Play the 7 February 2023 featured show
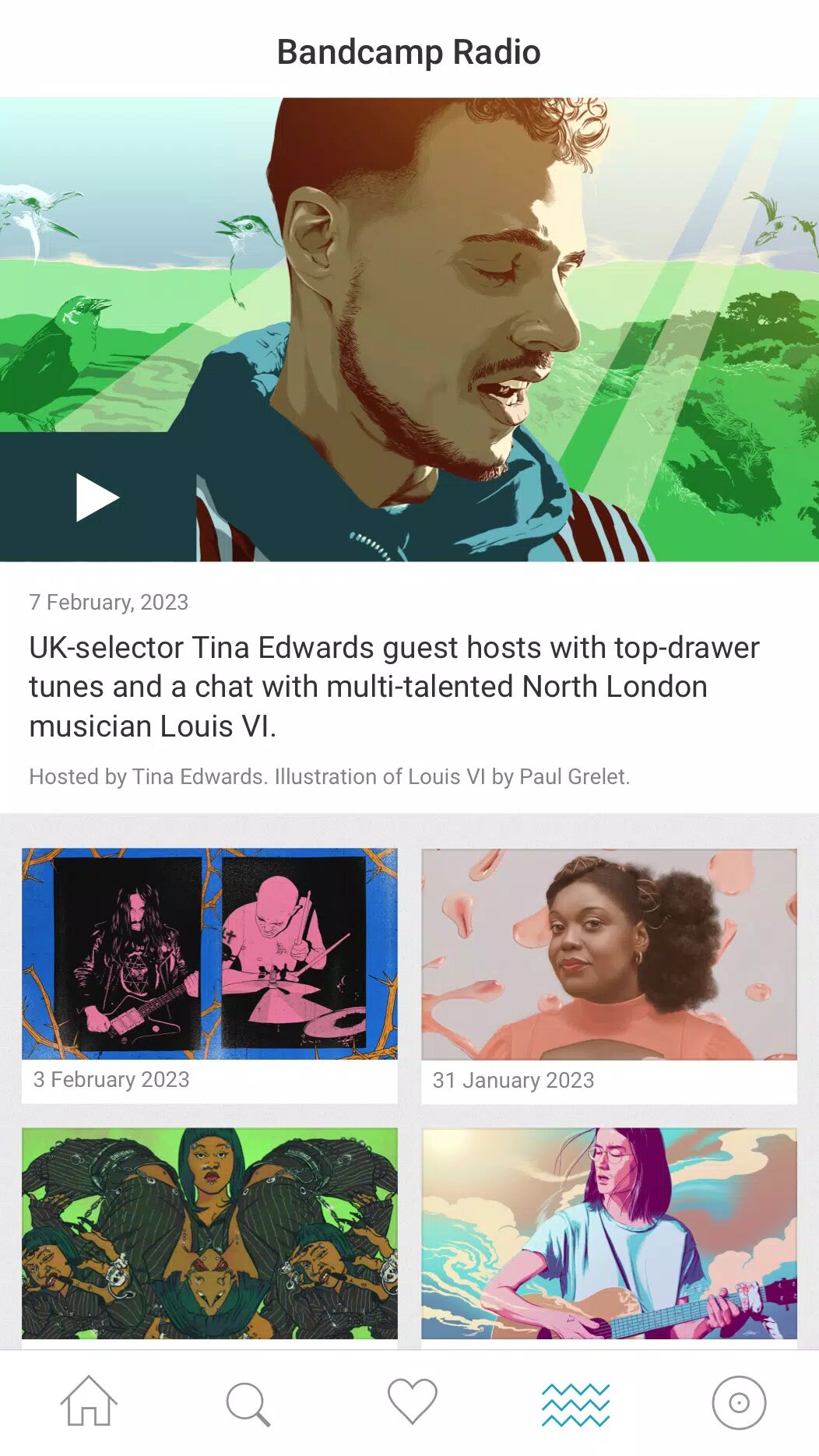 coord(97,497)
